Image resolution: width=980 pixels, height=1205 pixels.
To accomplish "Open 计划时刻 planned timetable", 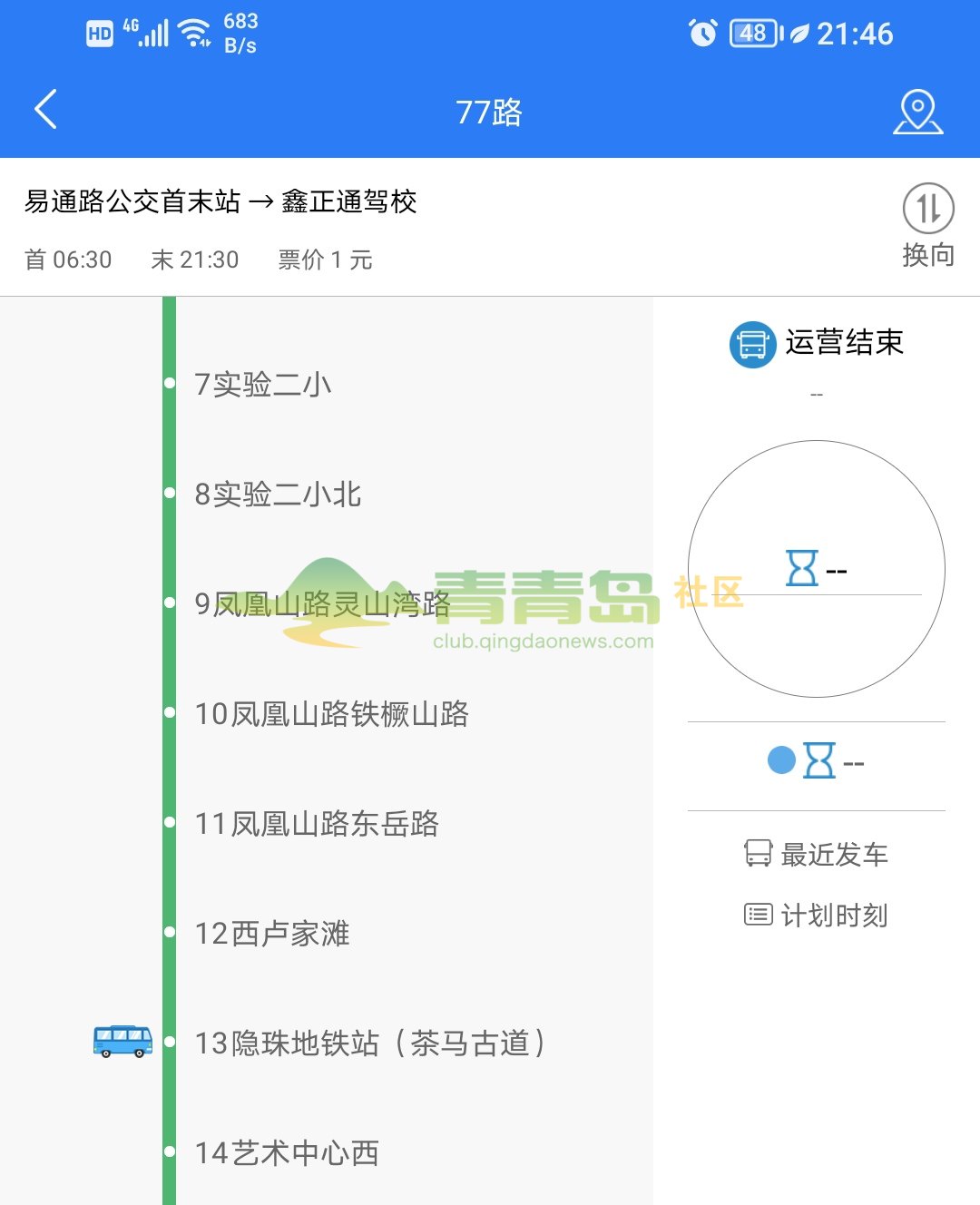I will 816,916.
